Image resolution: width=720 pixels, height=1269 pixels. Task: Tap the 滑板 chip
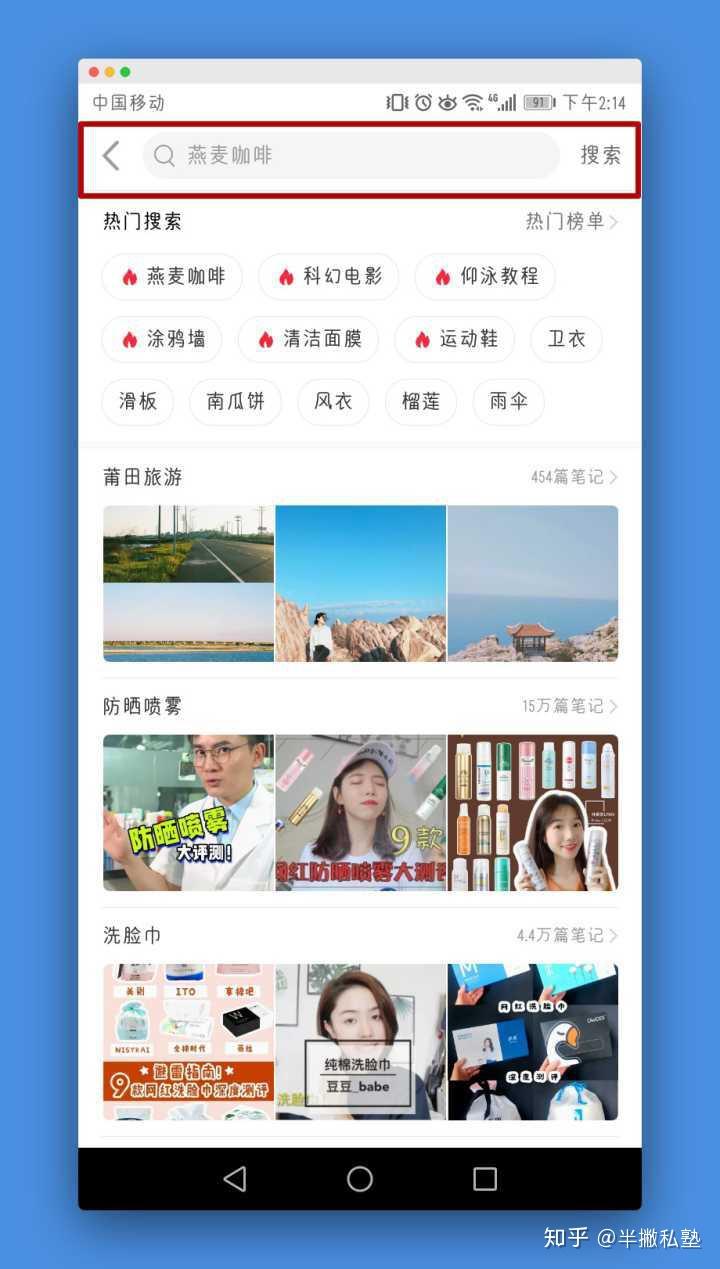tap(138, 401)
